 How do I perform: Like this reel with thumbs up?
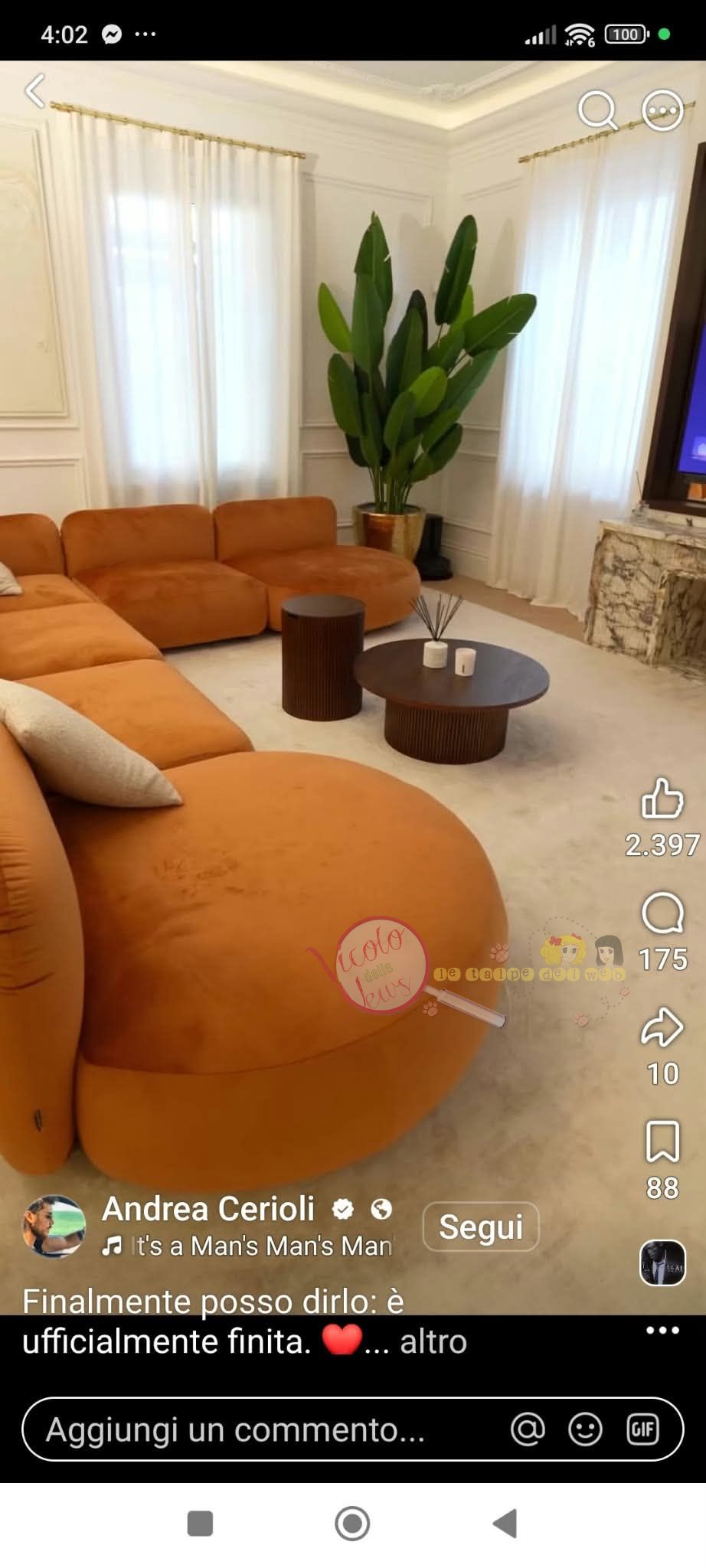[662, 798]
